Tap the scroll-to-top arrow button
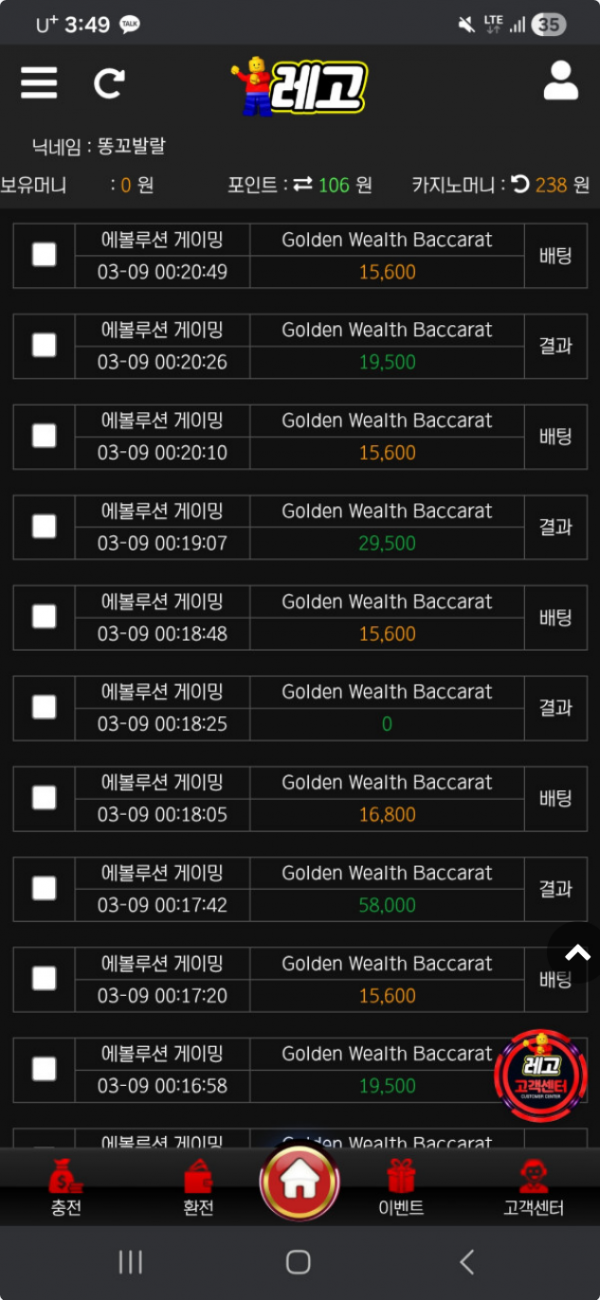Viewport: 600px width, 1300px height. (577, 954)
